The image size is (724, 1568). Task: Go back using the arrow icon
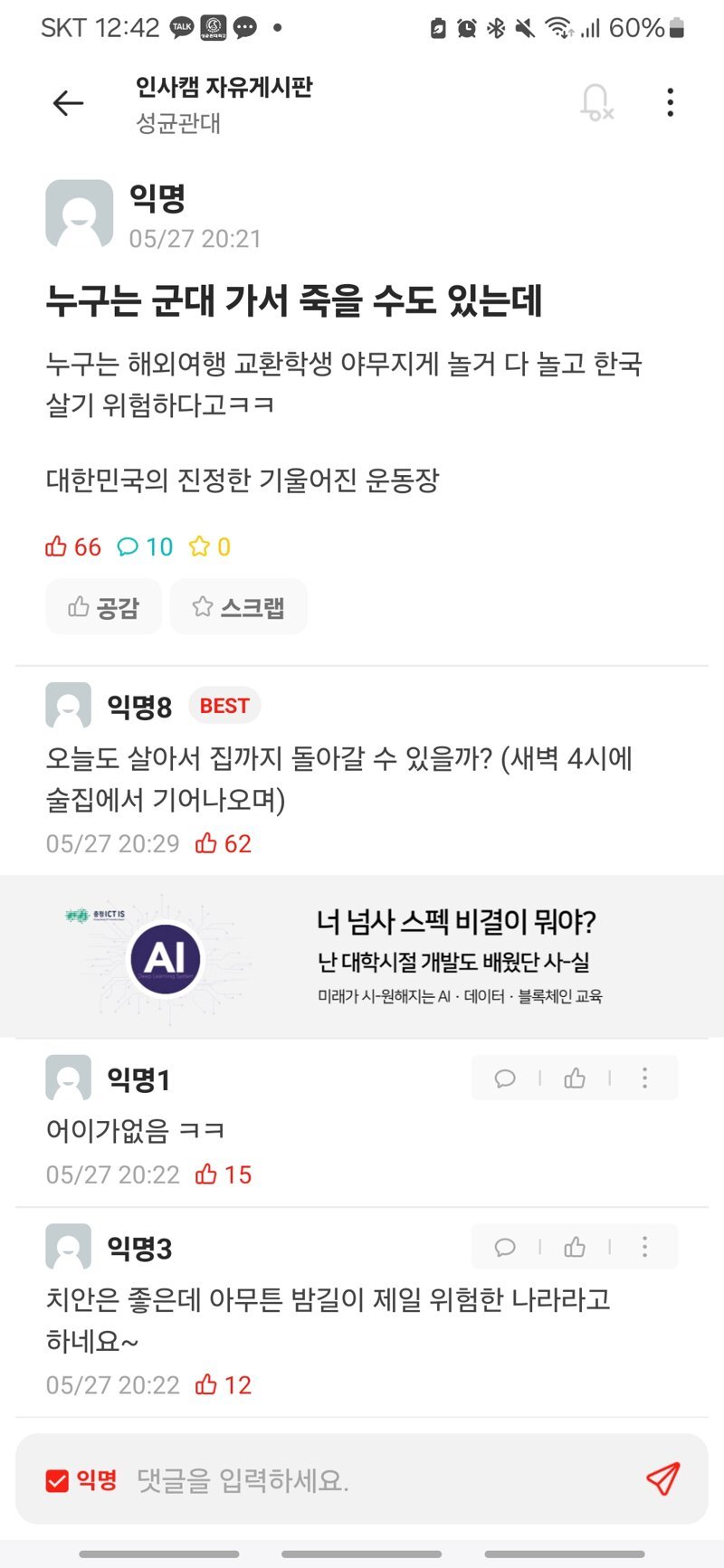point(68,103)
